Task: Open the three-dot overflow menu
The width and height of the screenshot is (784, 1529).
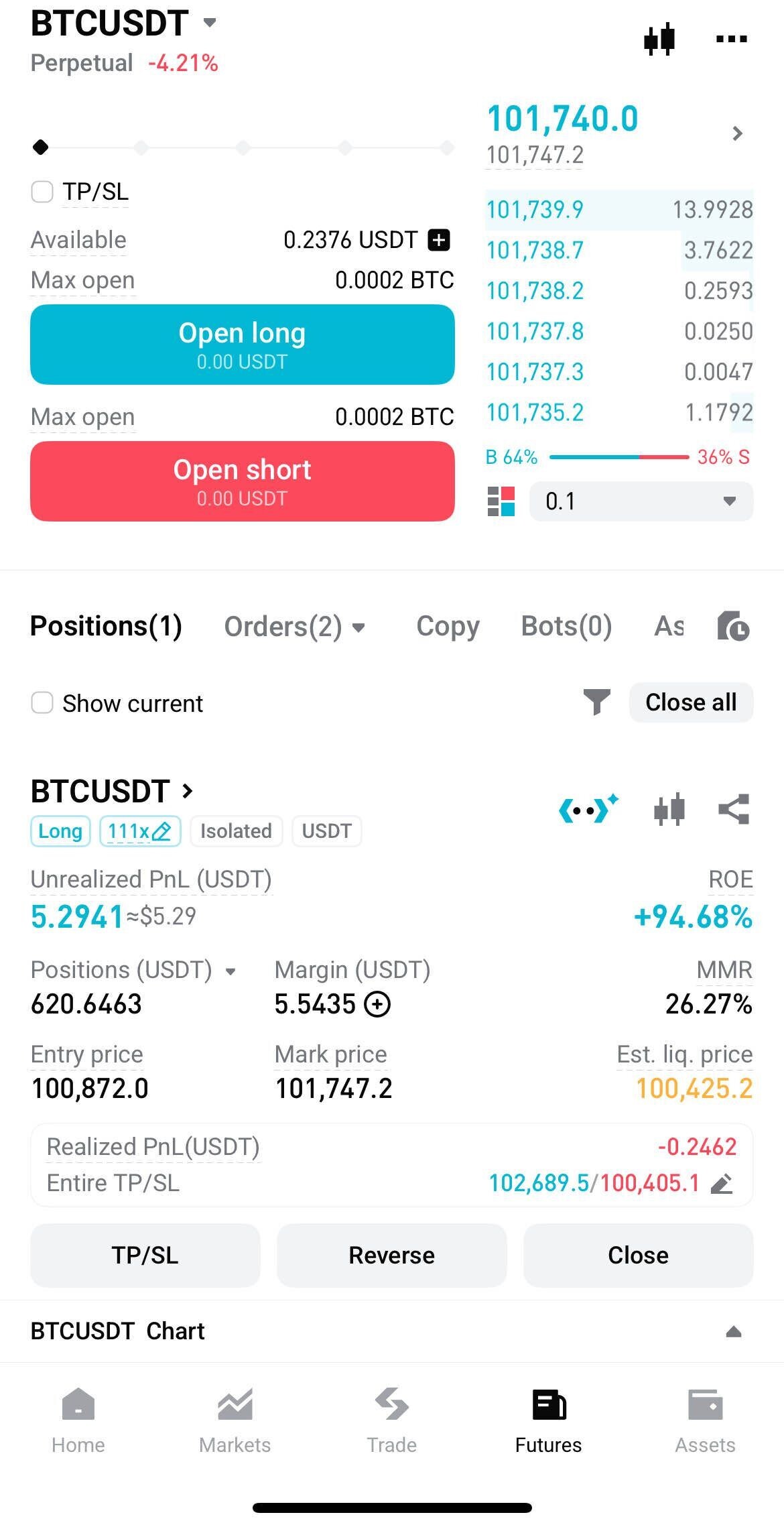Action: point(731,40)
